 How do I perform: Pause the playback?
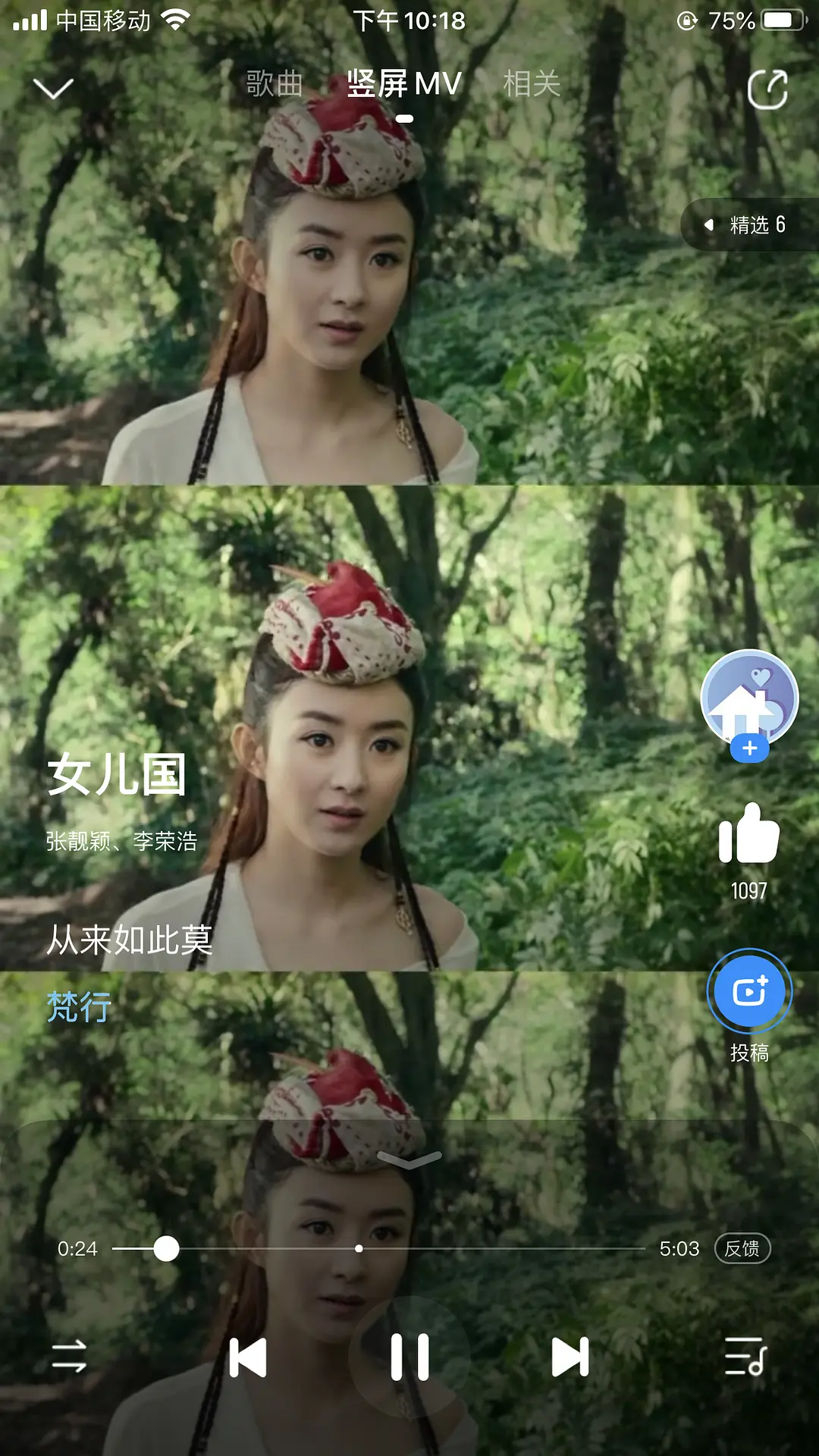click(409, 1357)
